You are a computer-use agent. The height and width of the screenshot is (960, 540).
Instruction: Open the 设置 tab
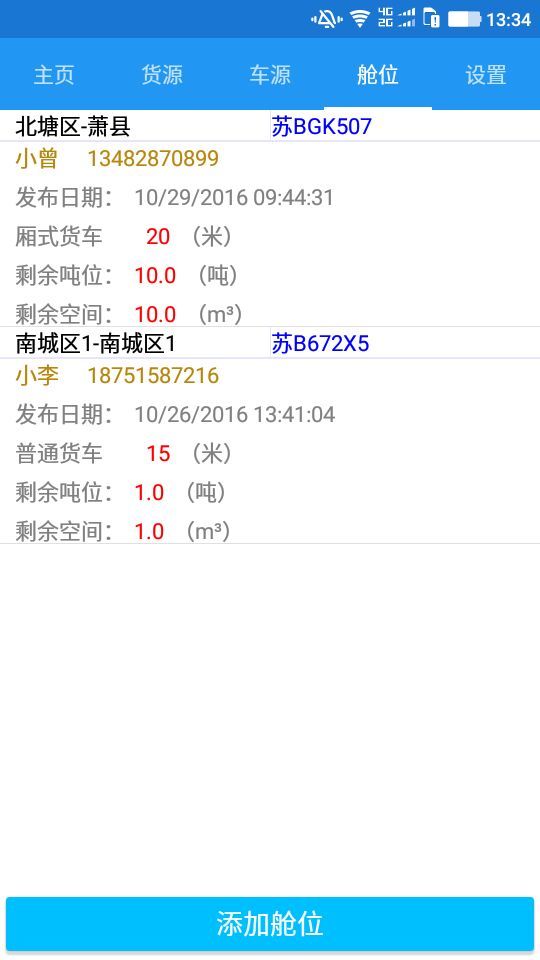(x=486, y=75)
